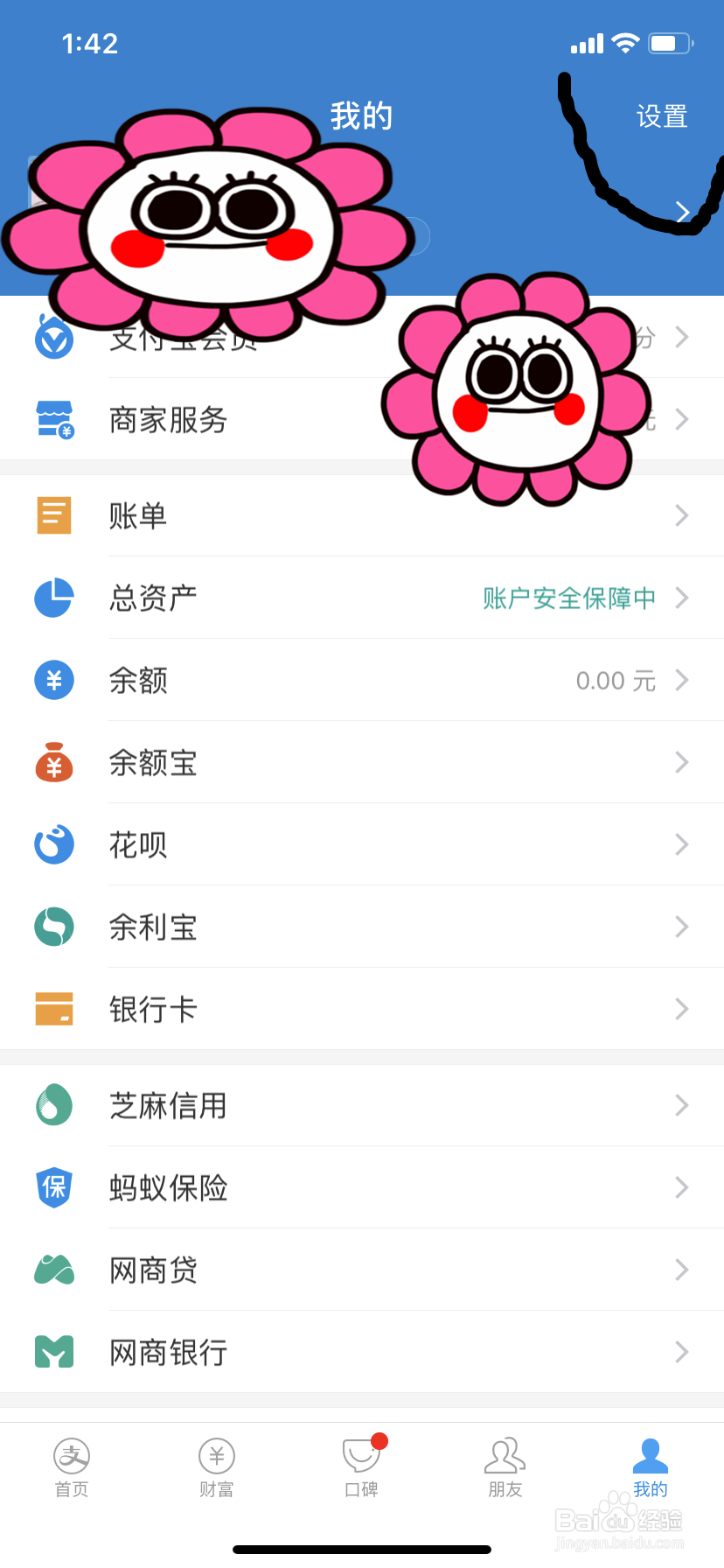Screen dimensions: 724x1568
Task: Open the 设置 settings button
Action: pyautogui.click(x=662, y=117)
